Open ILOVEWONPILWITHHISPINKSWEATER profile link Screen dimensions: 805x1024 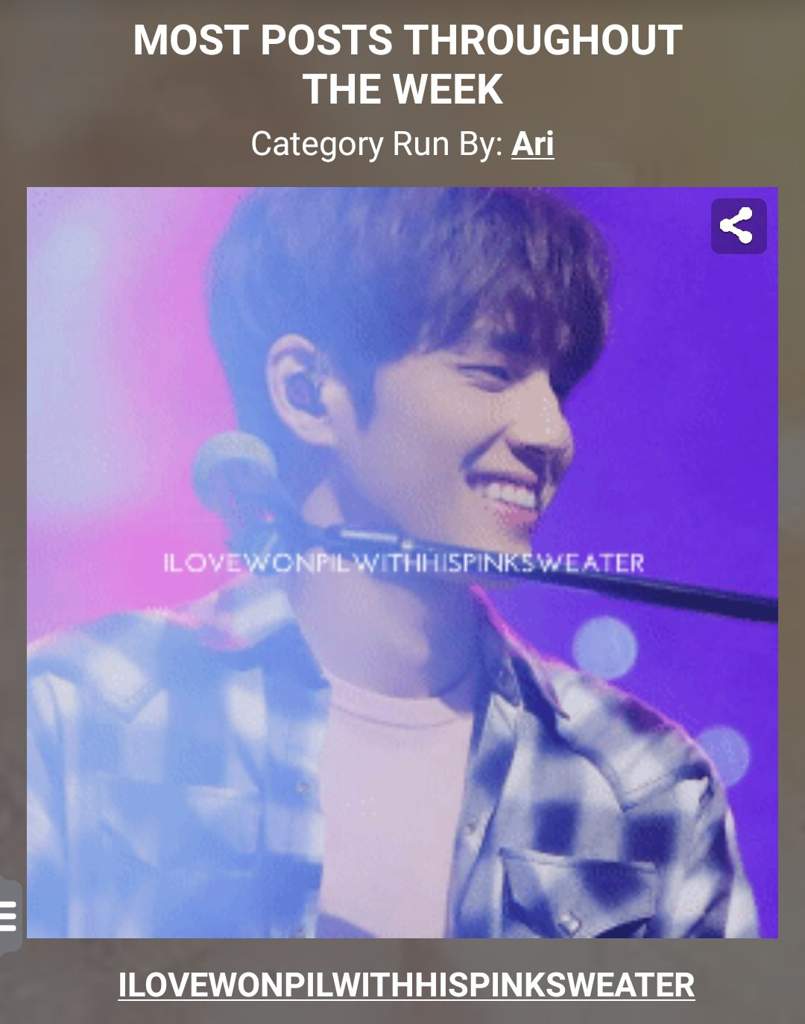click(x=406, y=984)
